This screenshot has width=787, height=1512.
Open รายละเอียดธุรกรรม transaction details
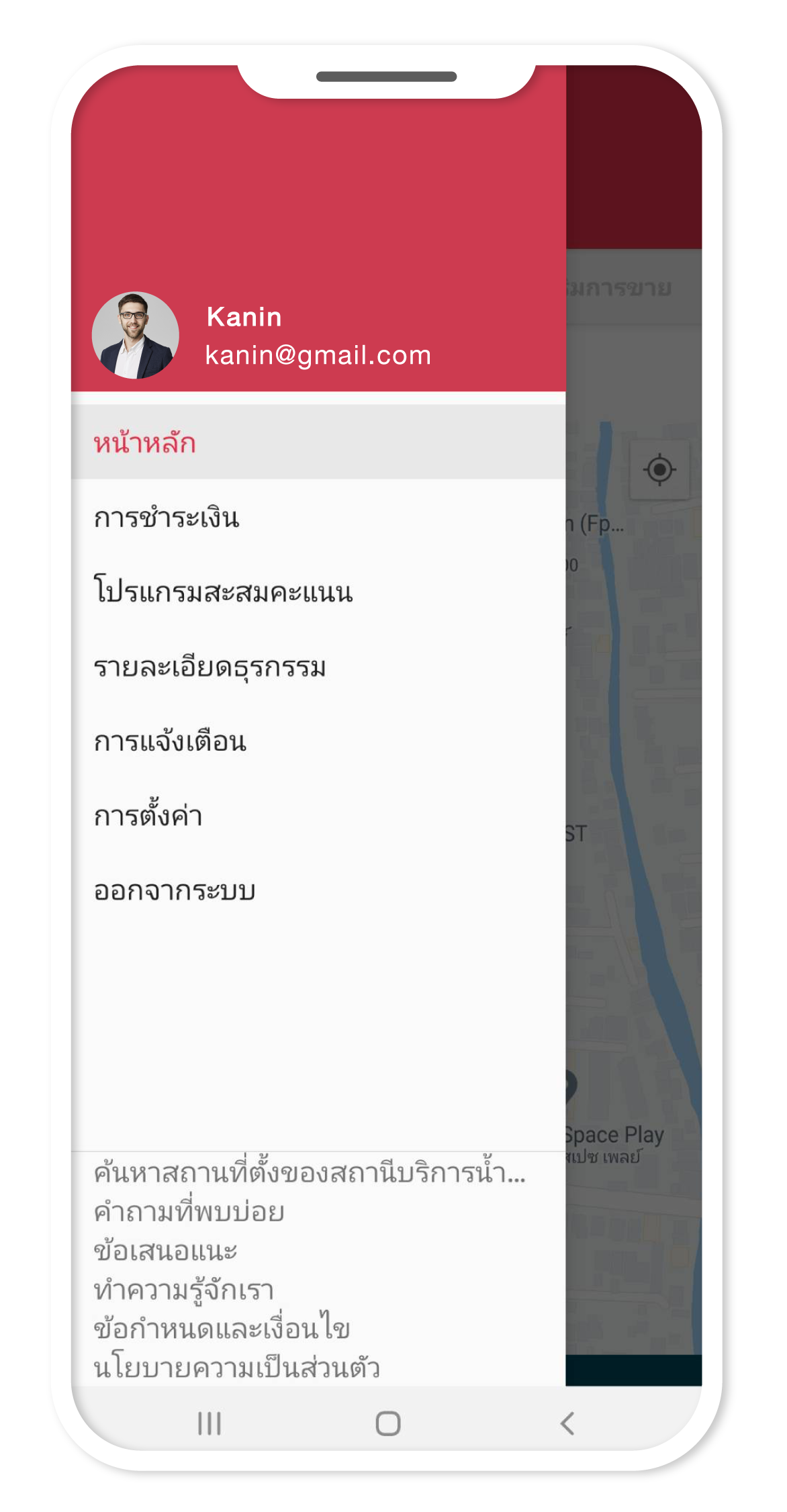pos(210,667)
